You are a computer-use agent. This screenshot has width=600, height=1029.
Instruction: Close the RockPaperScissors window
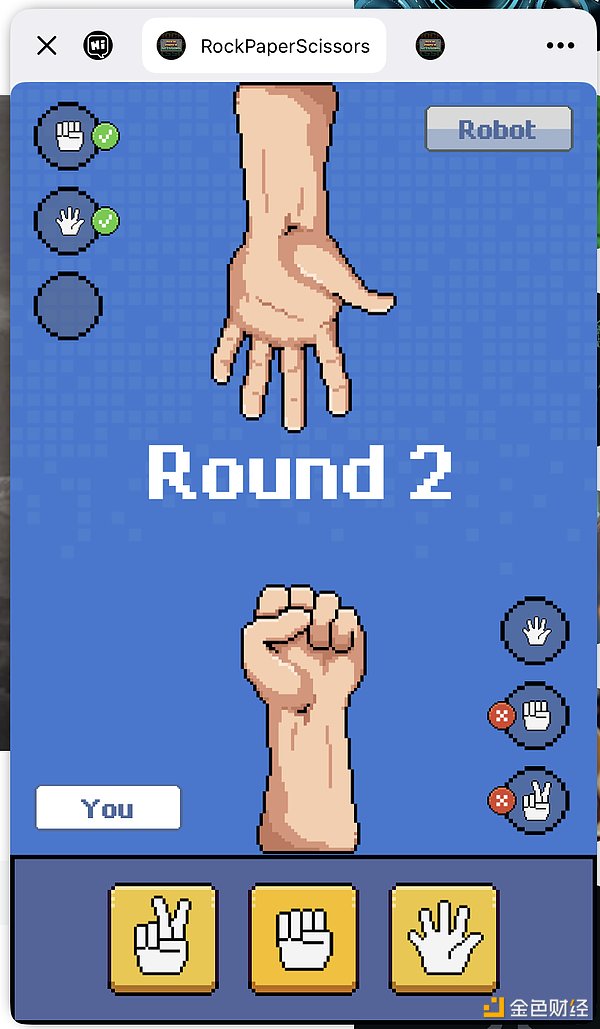click(x=47, y=45)
